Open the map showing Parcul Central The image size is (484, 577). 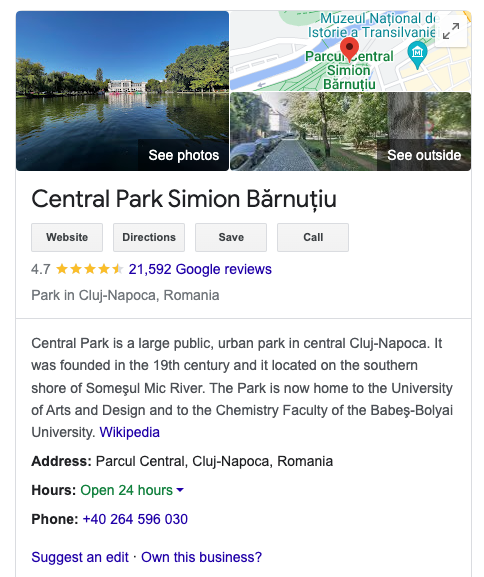pyautogui.click(x=350, y=51)
